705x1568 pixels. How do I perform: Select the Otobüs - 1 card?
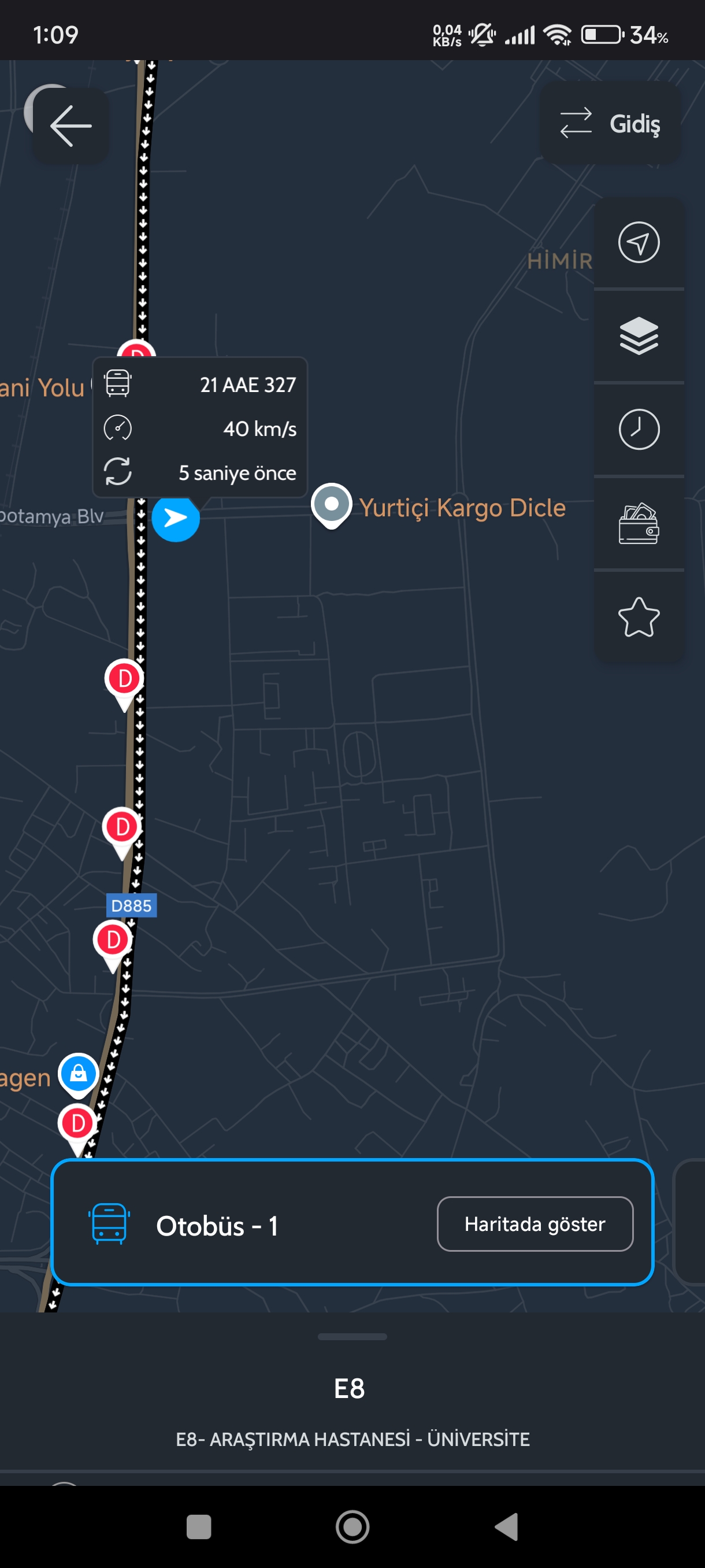(x=352, y=1222)
